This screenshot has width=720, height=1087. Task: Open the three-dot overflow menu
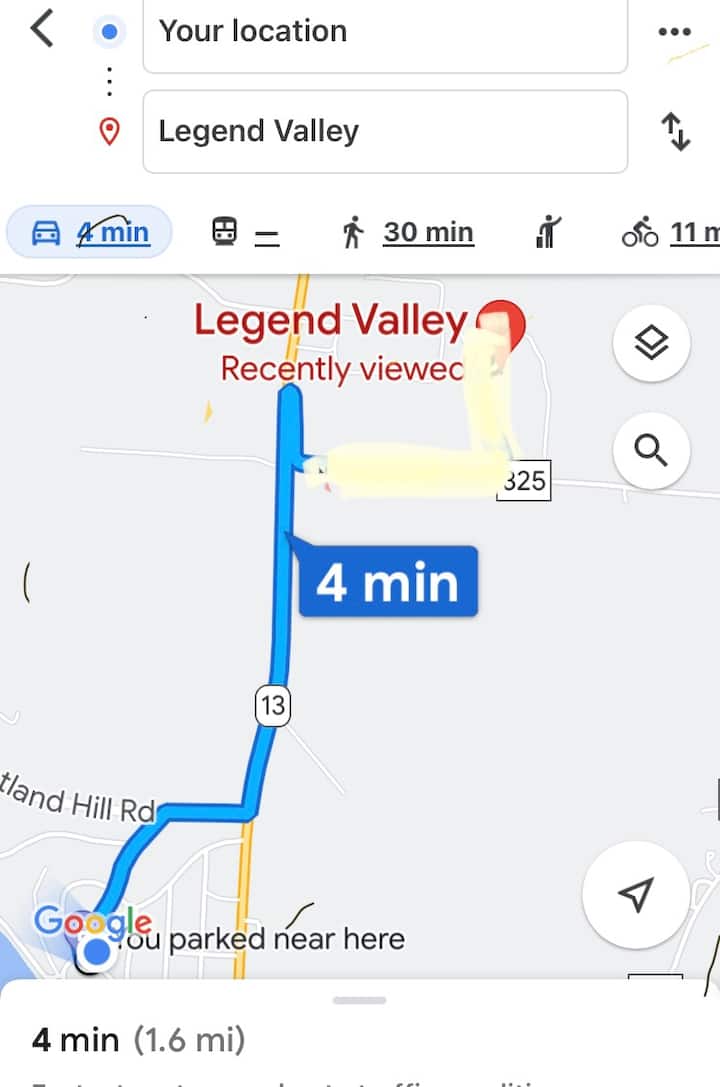click(675, 32)
